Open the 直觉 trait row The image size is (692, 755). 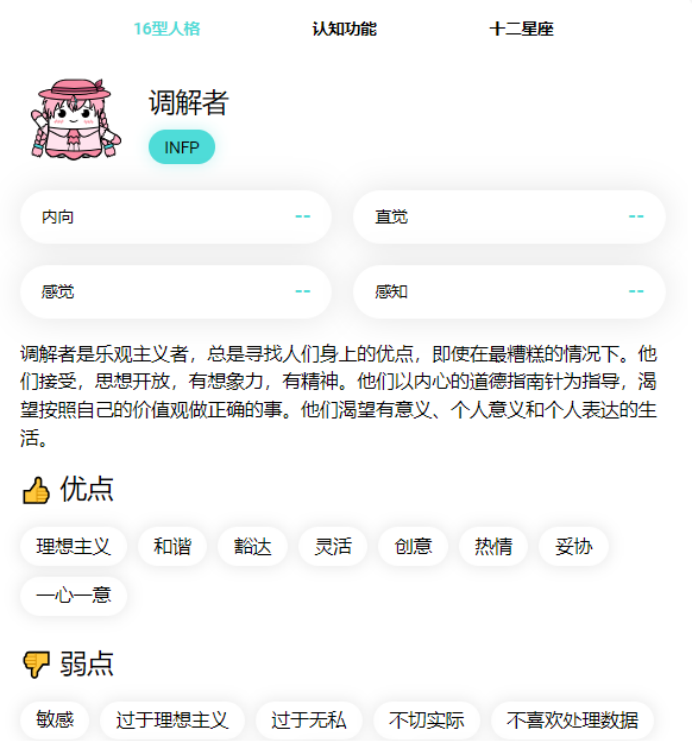click(509, 217)
